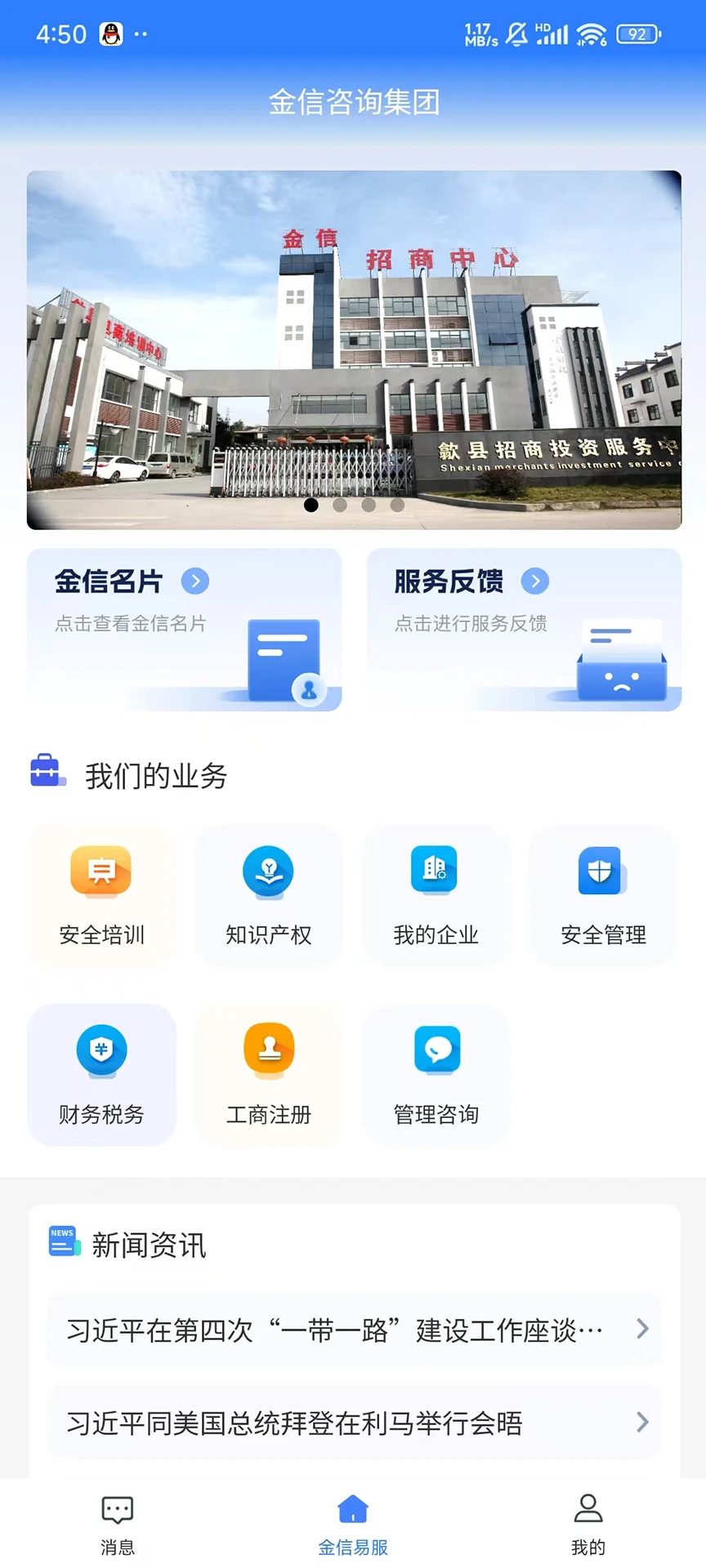Click the 新闻资讯 news icon

click(63, 1242)
